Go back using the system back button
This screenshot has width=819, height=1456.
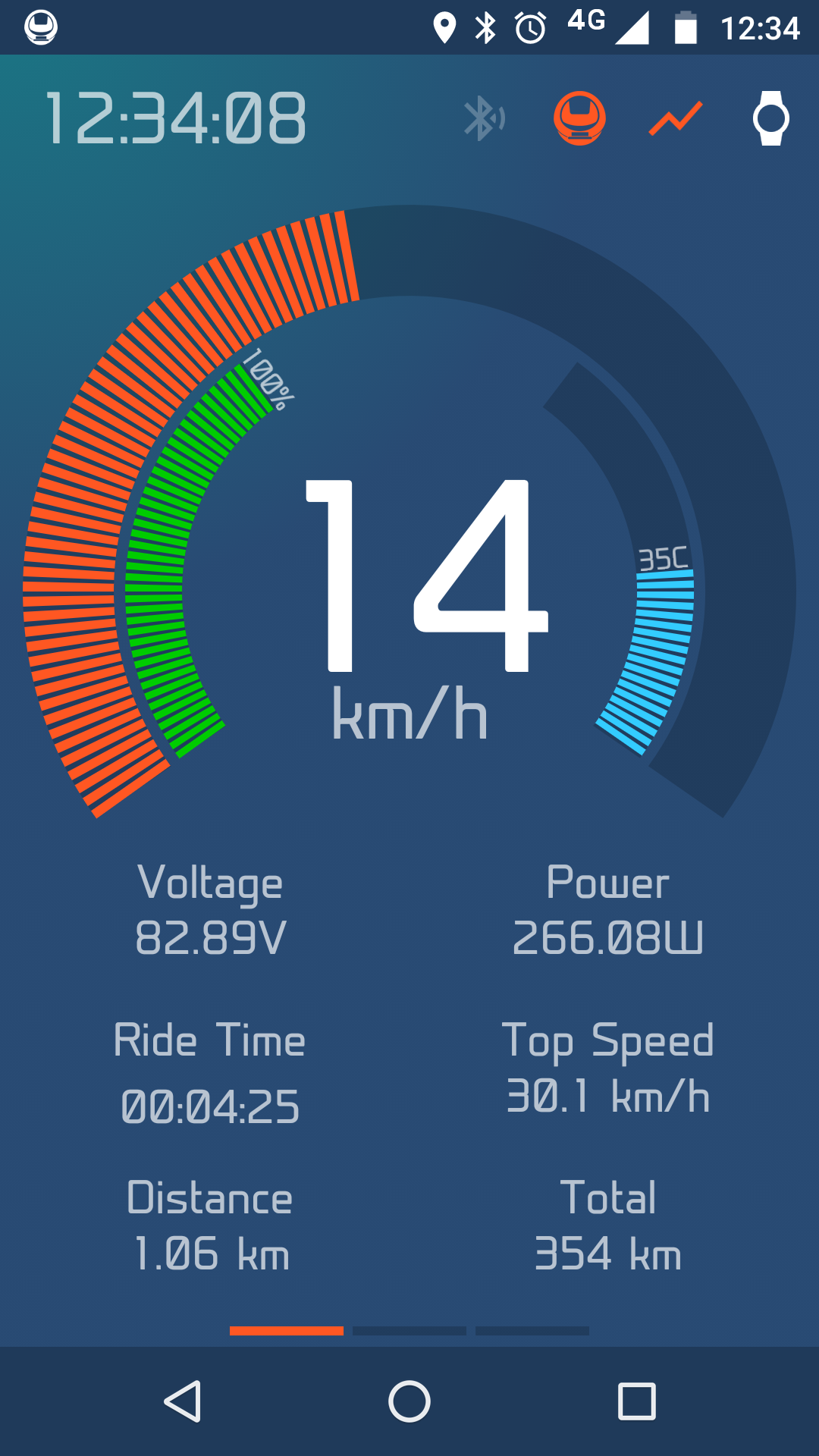183,1401
